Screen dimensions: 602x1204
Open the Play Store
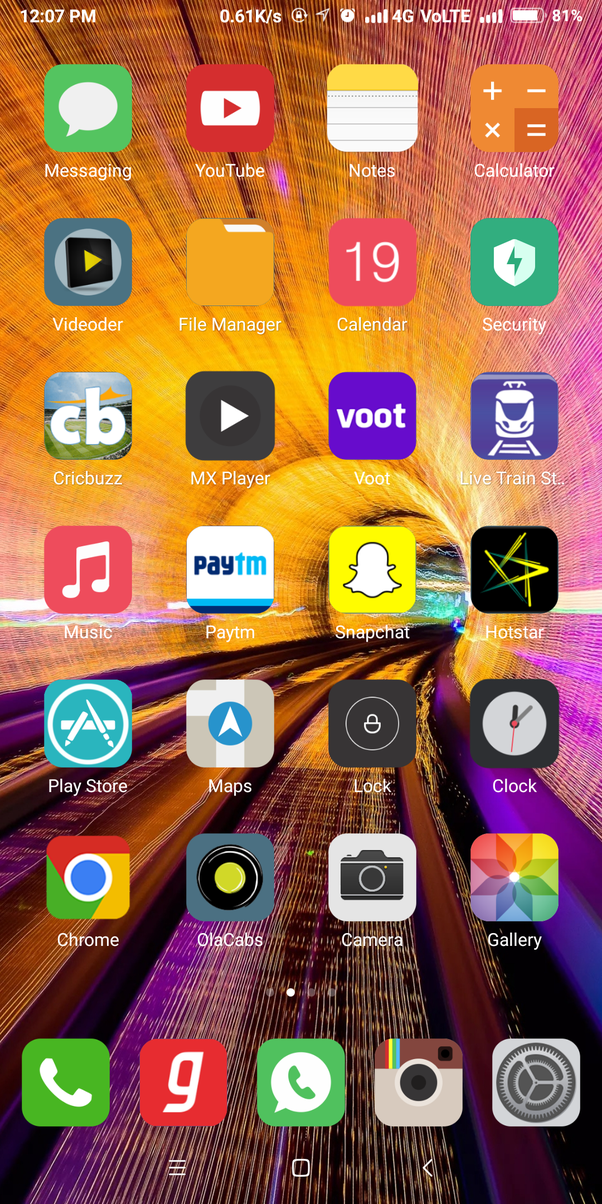[x=88, y=723]
